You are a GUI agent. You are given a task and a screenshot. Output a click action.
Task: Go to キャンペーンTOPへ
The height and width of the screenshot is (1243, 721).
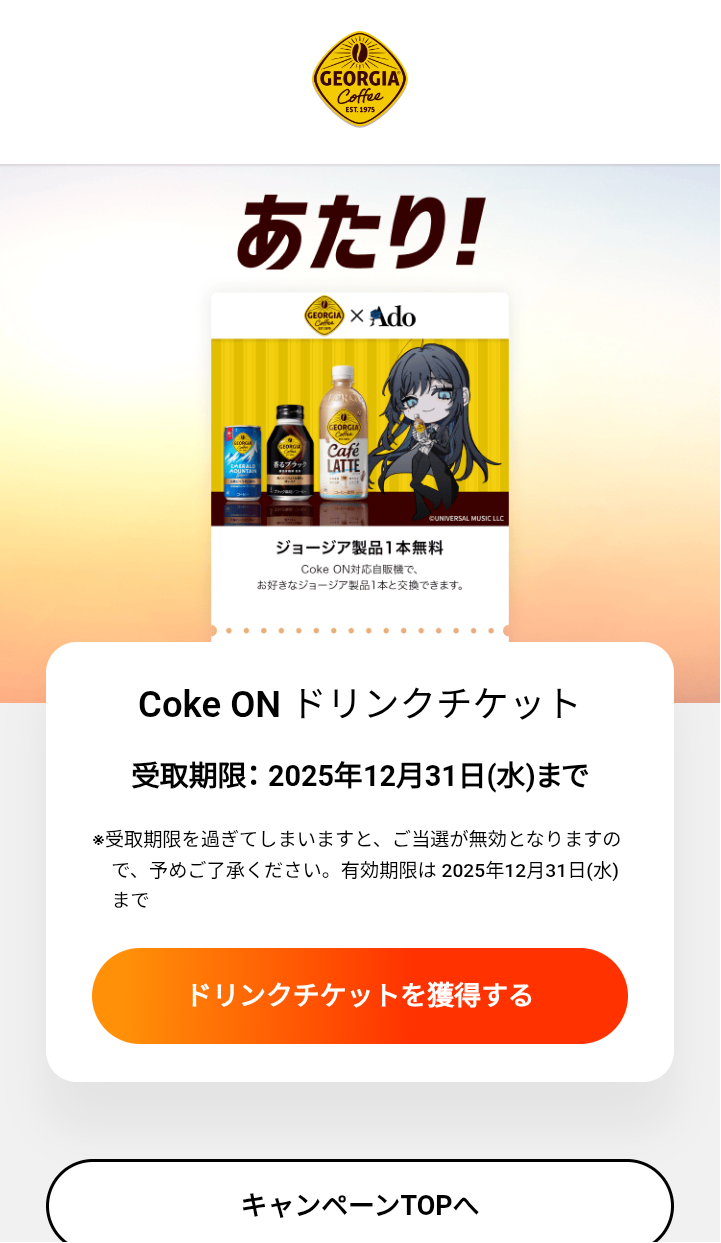(x=360, y=1204)
